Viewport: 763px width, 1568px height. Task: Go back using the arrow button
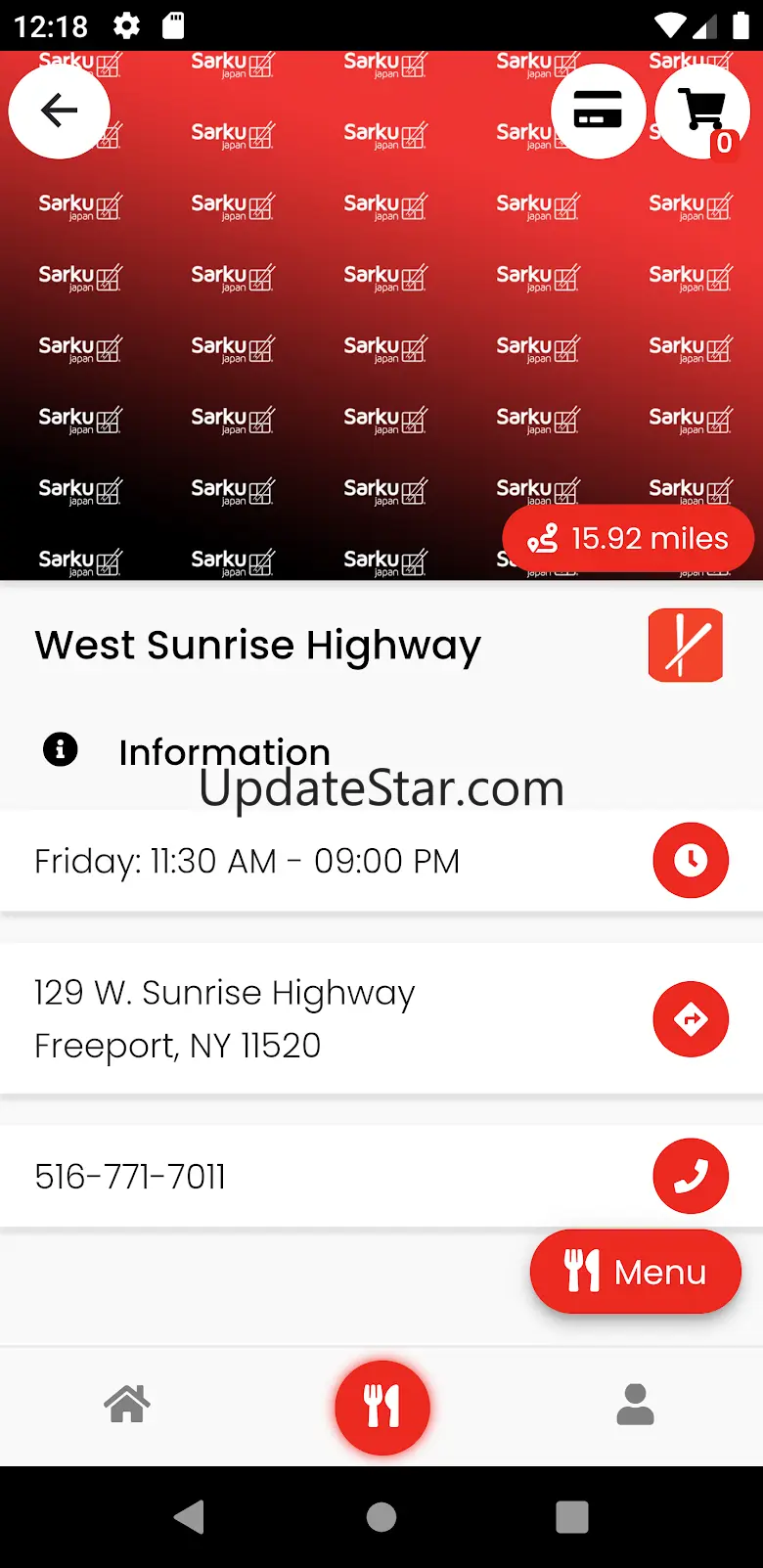59,111
